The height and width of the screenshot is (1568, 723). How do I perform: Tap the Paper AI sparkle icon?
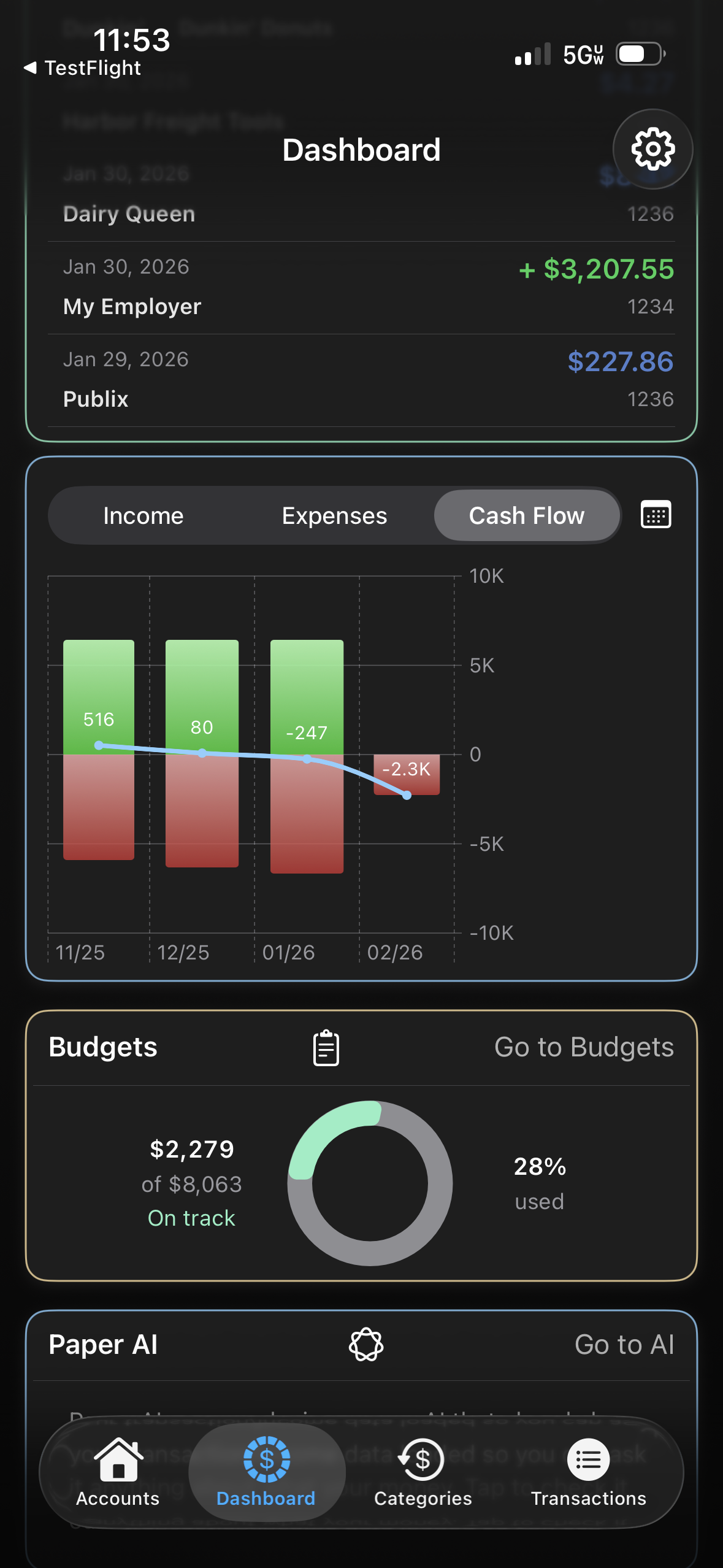[x=367, y=1343]
